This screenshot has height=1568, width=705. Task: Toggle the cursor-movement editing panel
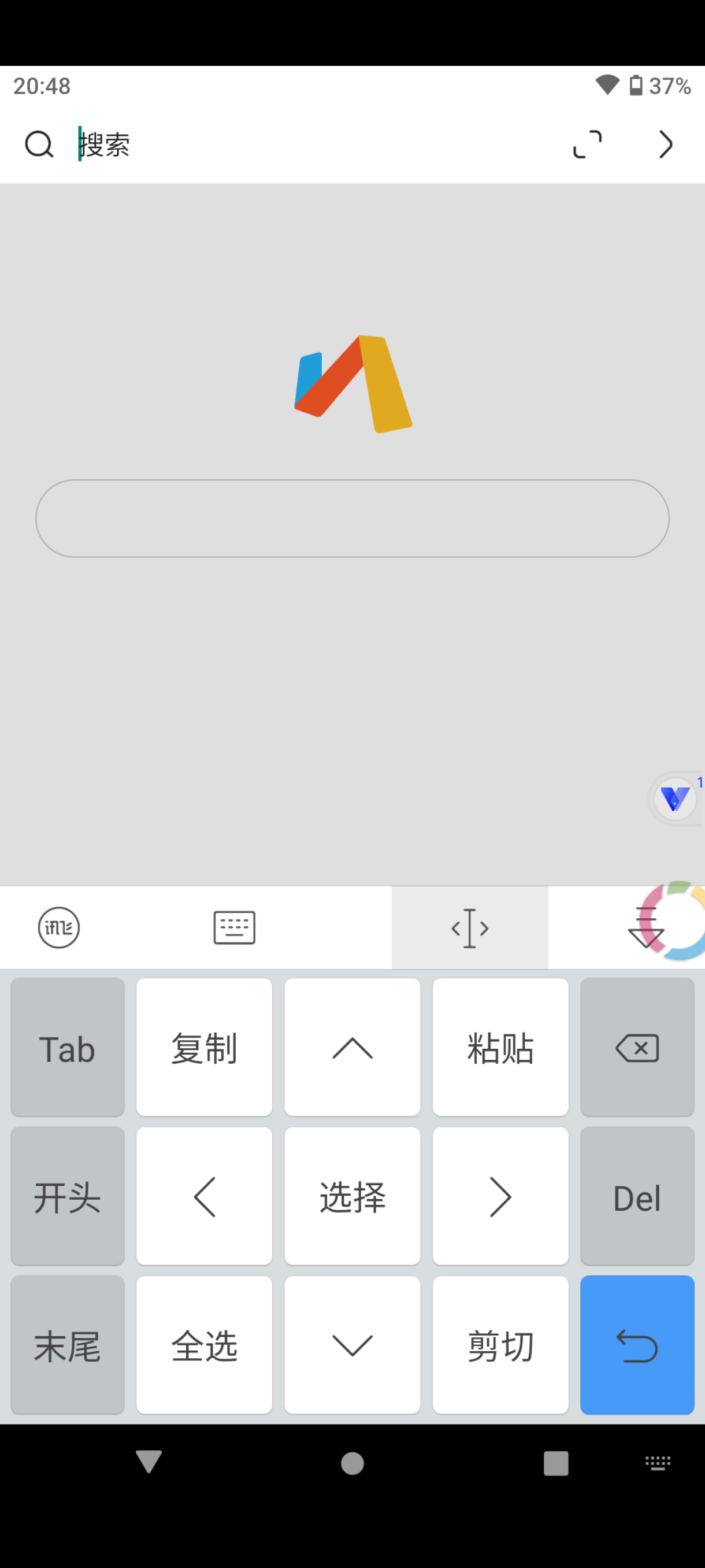point(470,927)
